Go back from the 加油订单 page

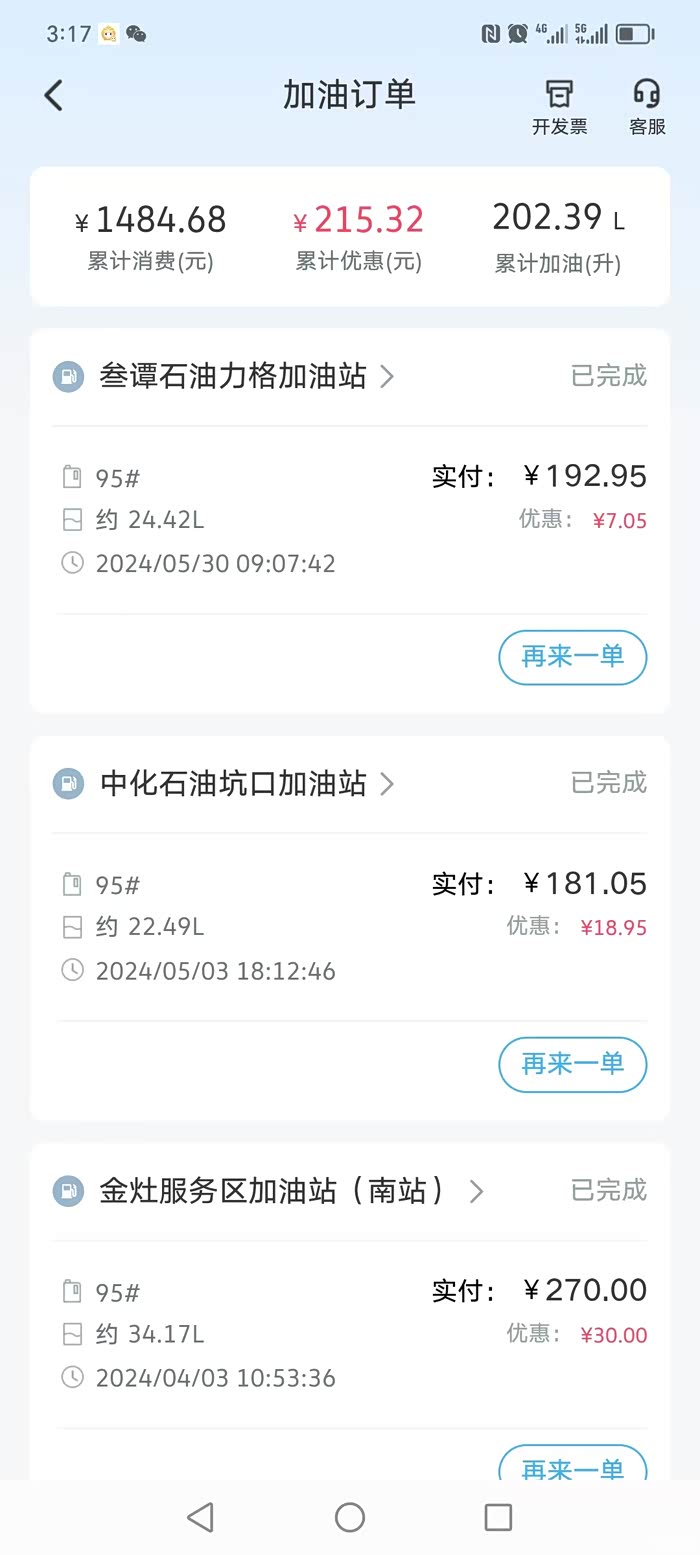click(54, 96)
